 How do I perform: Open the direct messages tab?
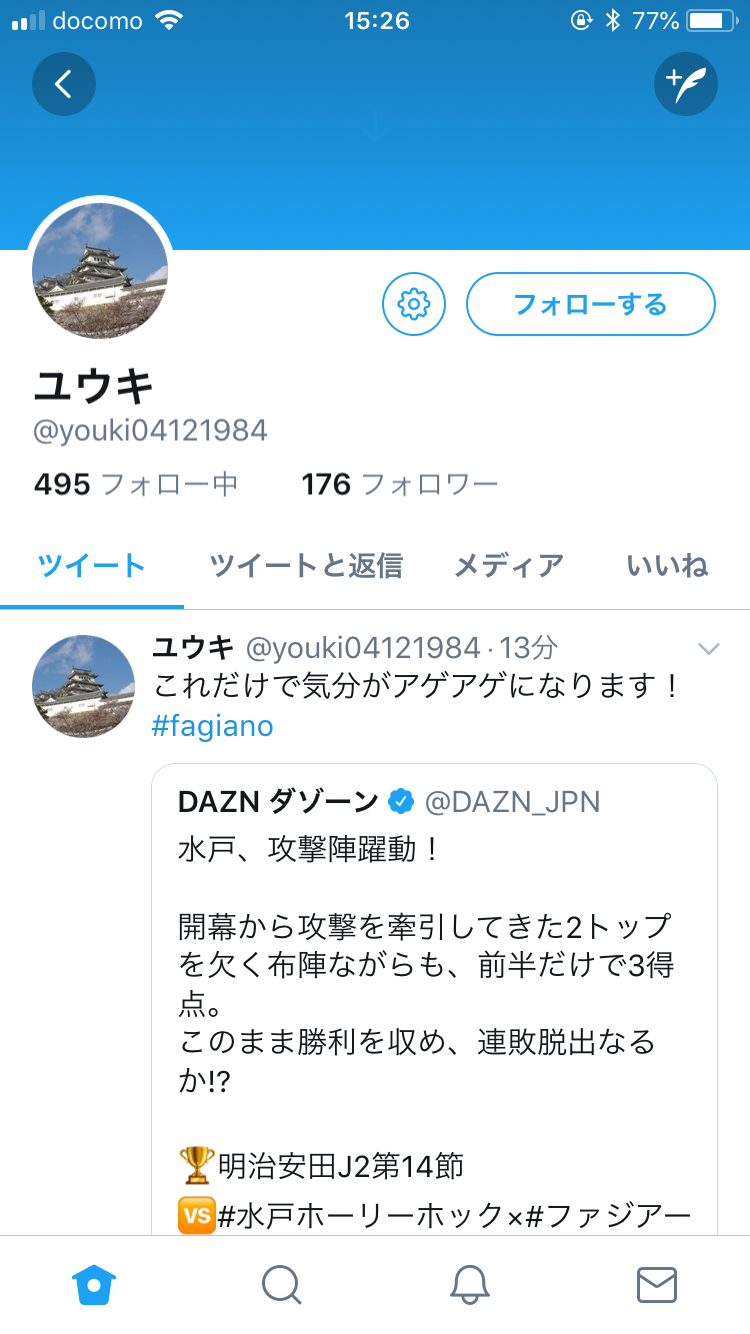(656, 1285)
